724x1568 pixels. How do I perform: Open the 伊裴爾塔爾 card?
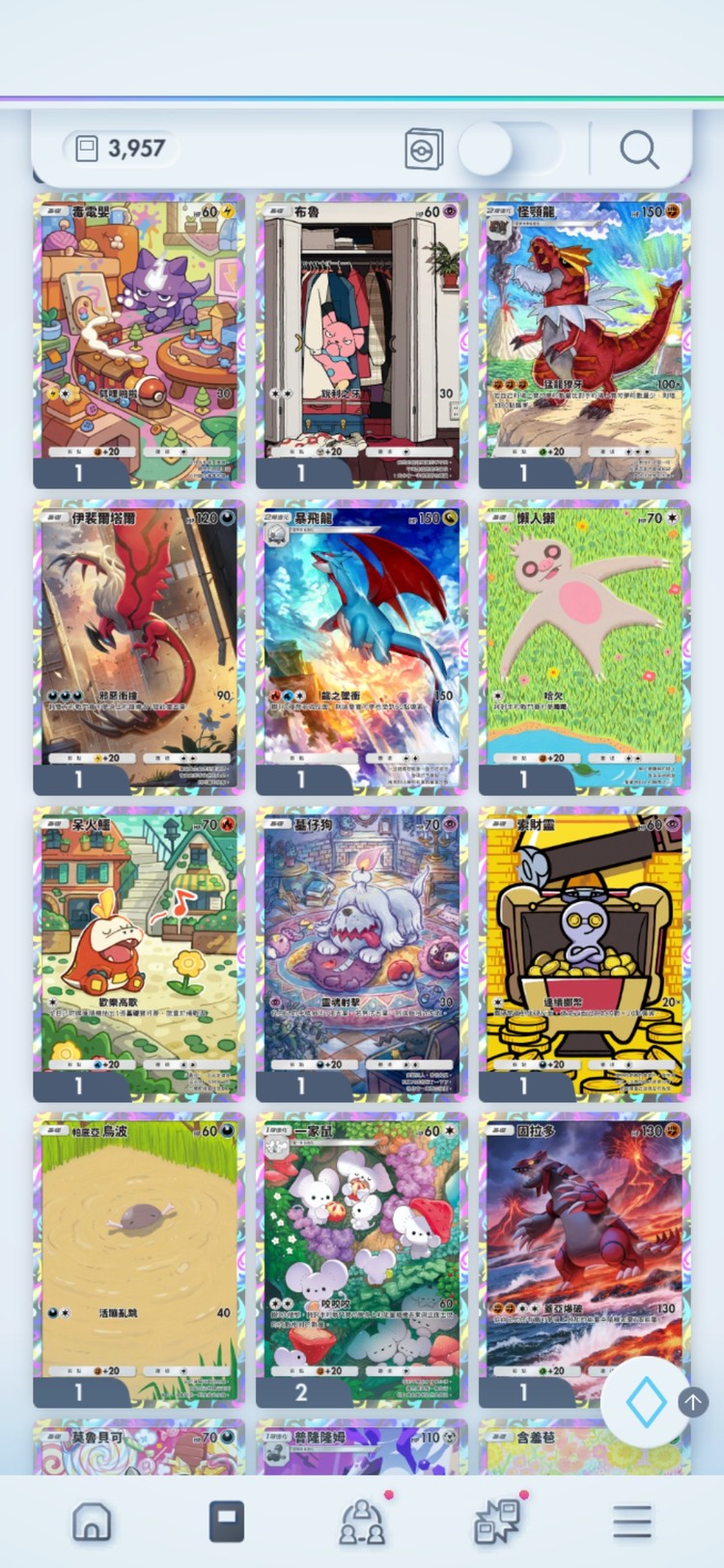(139, 647)
